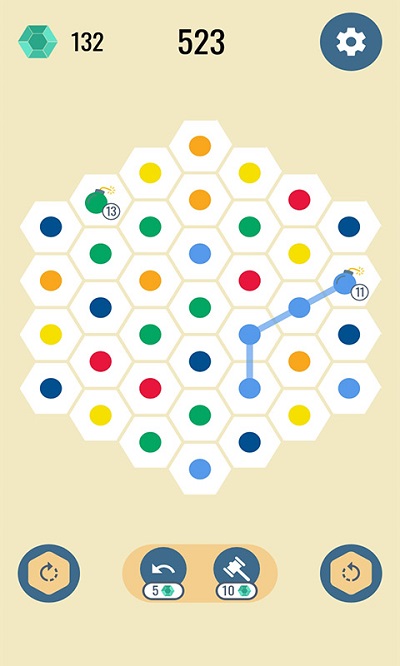400x666 pixels.
Task: Use the hammer for 10 gems
Action: [x=237, y=573]
